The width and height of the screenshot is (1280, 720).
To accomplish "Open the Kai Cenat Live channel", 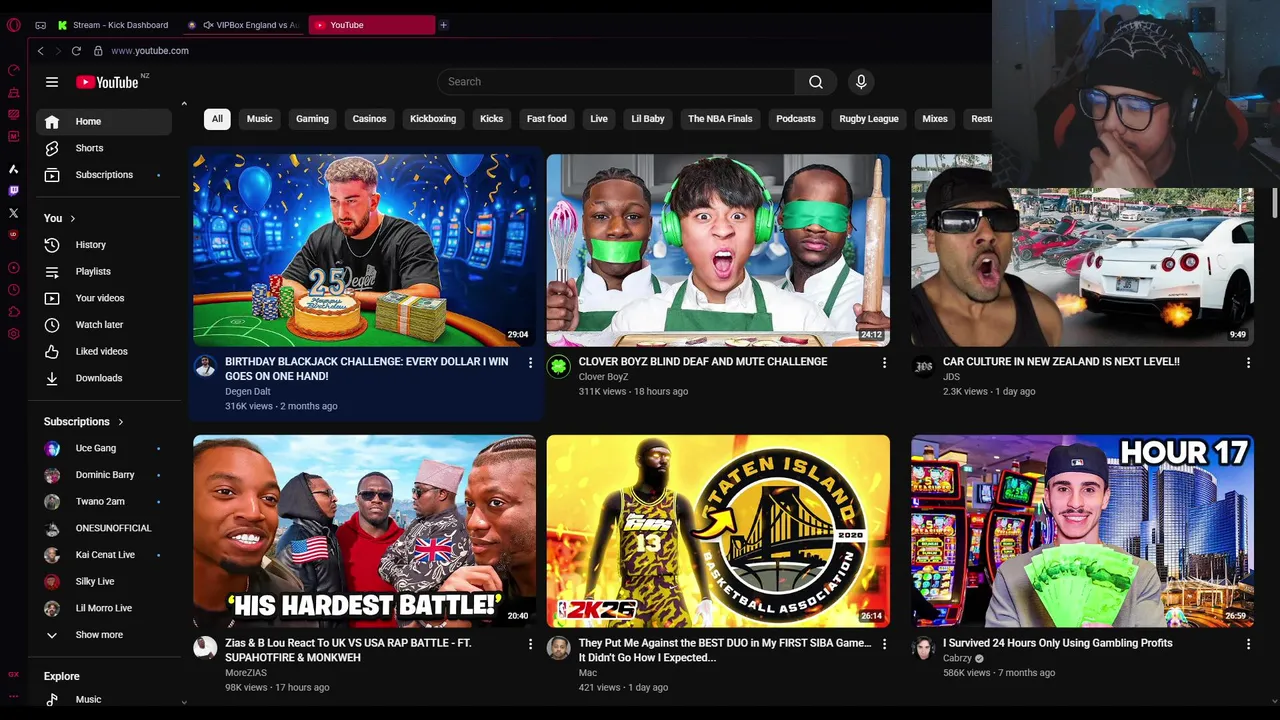I will tap(105, 555).
